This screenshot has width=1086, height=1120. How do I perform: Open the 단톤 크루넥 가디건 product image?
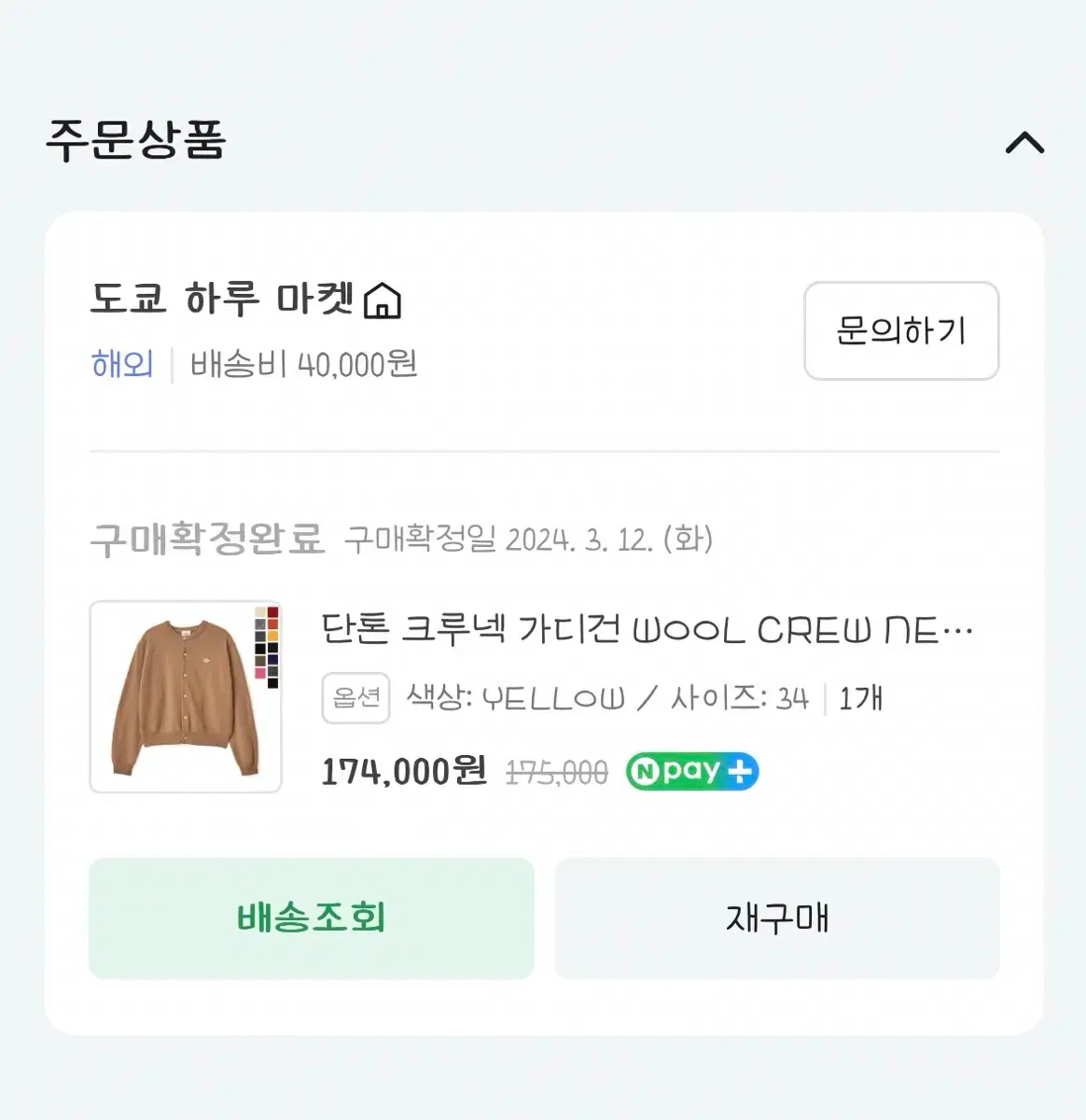click(x=186, y=696)
